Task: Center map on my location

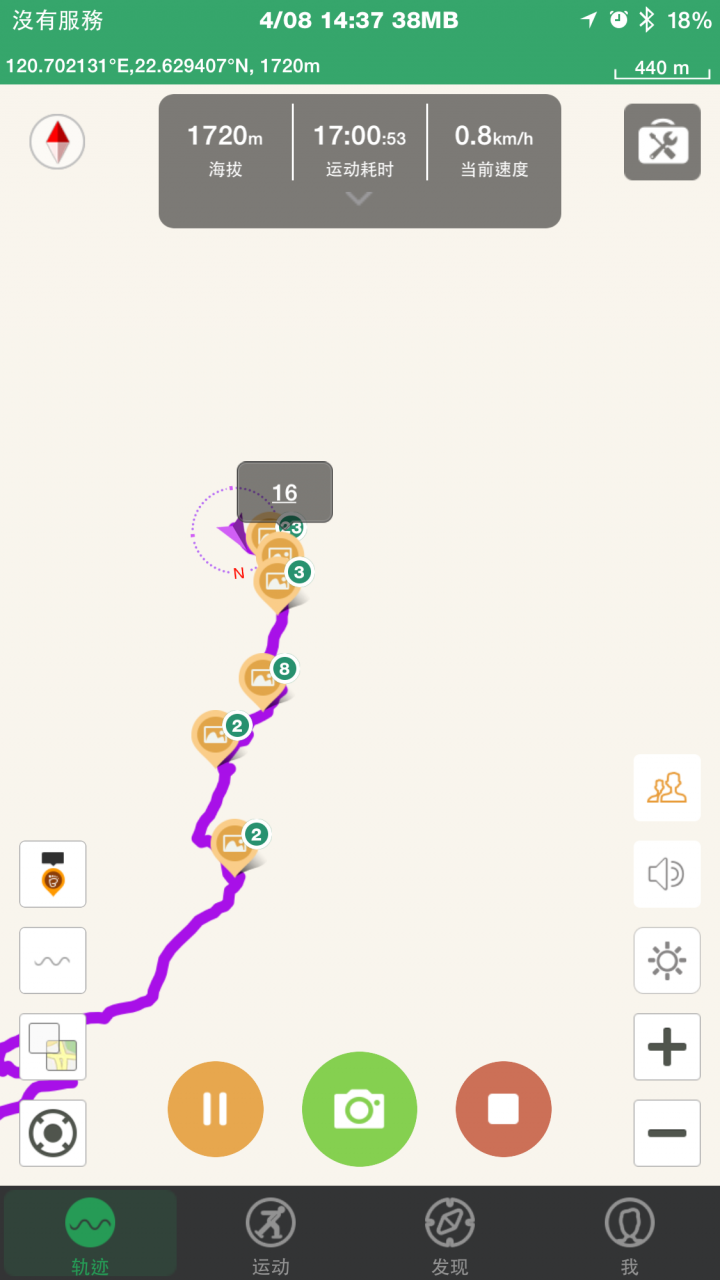Action: click(53, 1133)
